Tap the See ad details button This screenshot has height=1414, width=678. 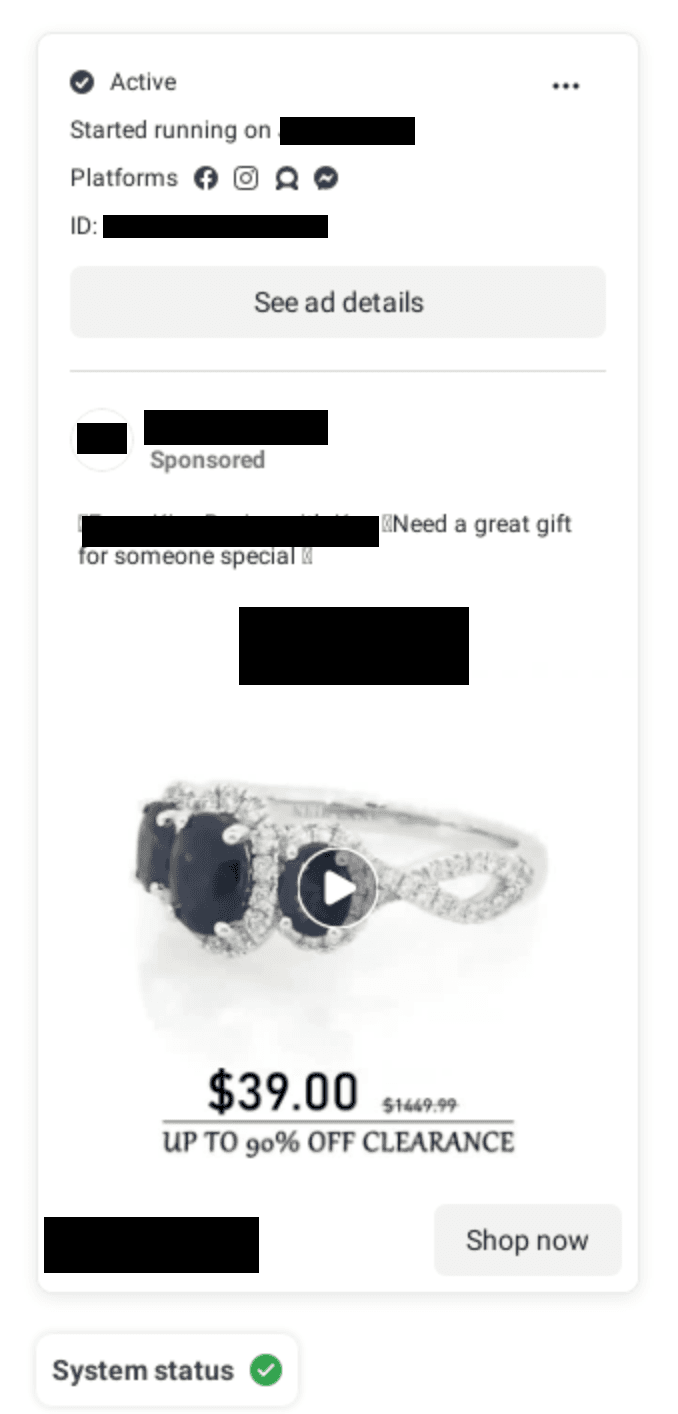coord(338,302)
